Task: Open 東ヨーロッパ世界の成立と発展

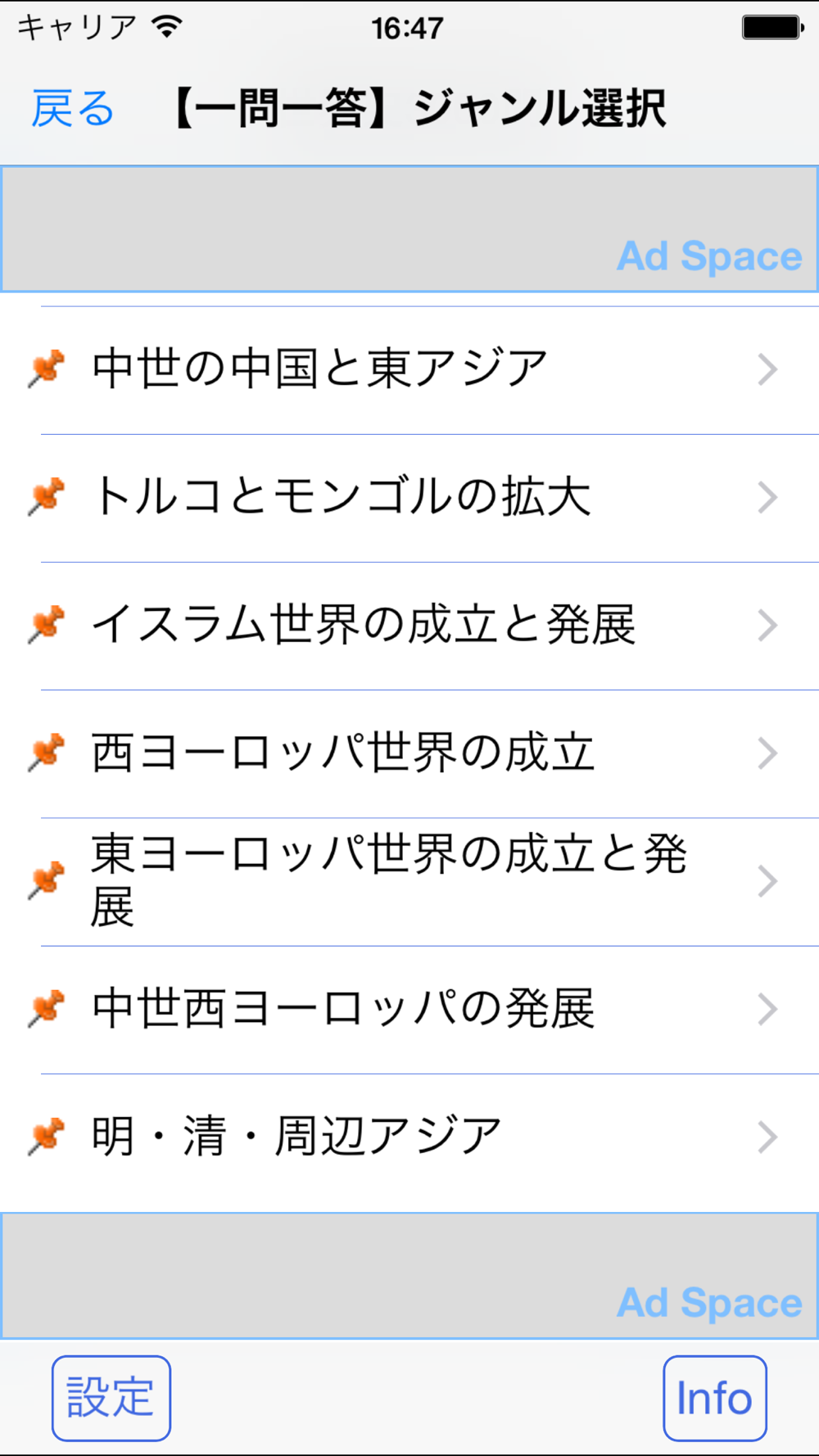Action: click(409, 882)
